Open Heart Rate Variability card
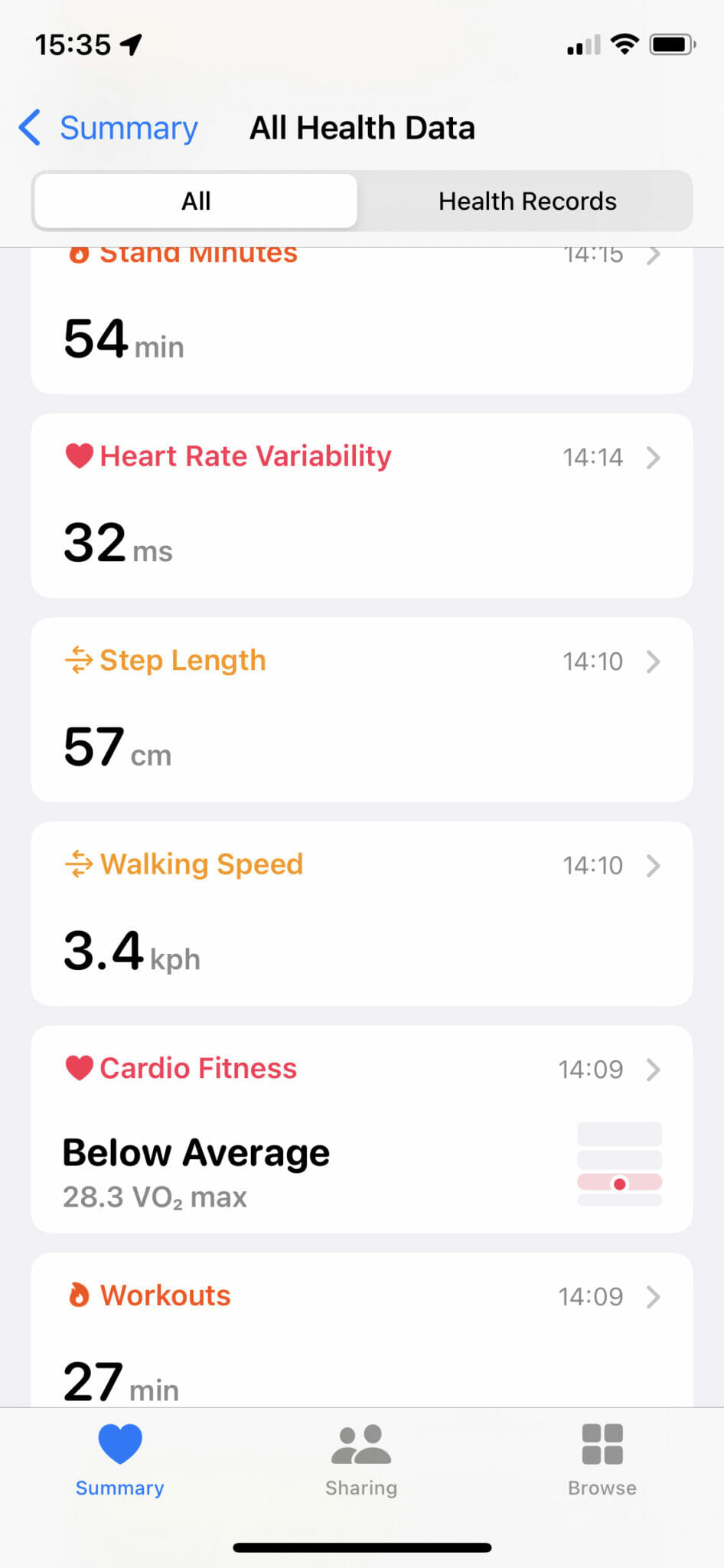The height and width of the screenshot is (1568, 724). point(361,505)
